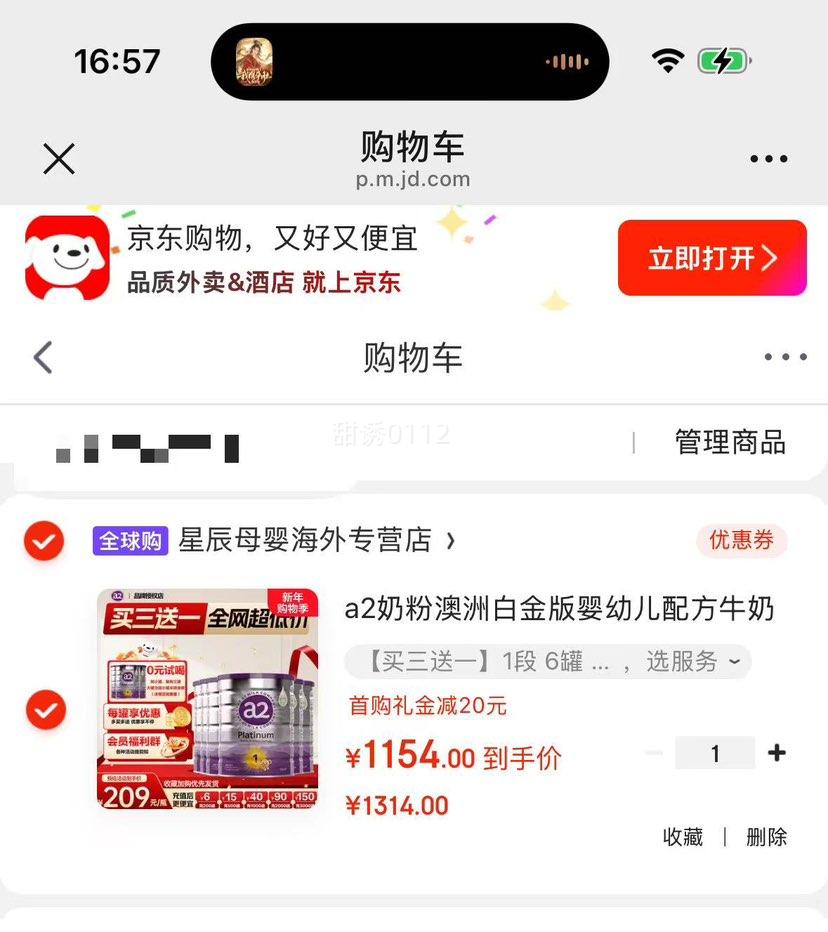This screenshot has height=932, width=828.
Task: Tap 立即打开 to open the JD app
Action: [x=711, y=258]
